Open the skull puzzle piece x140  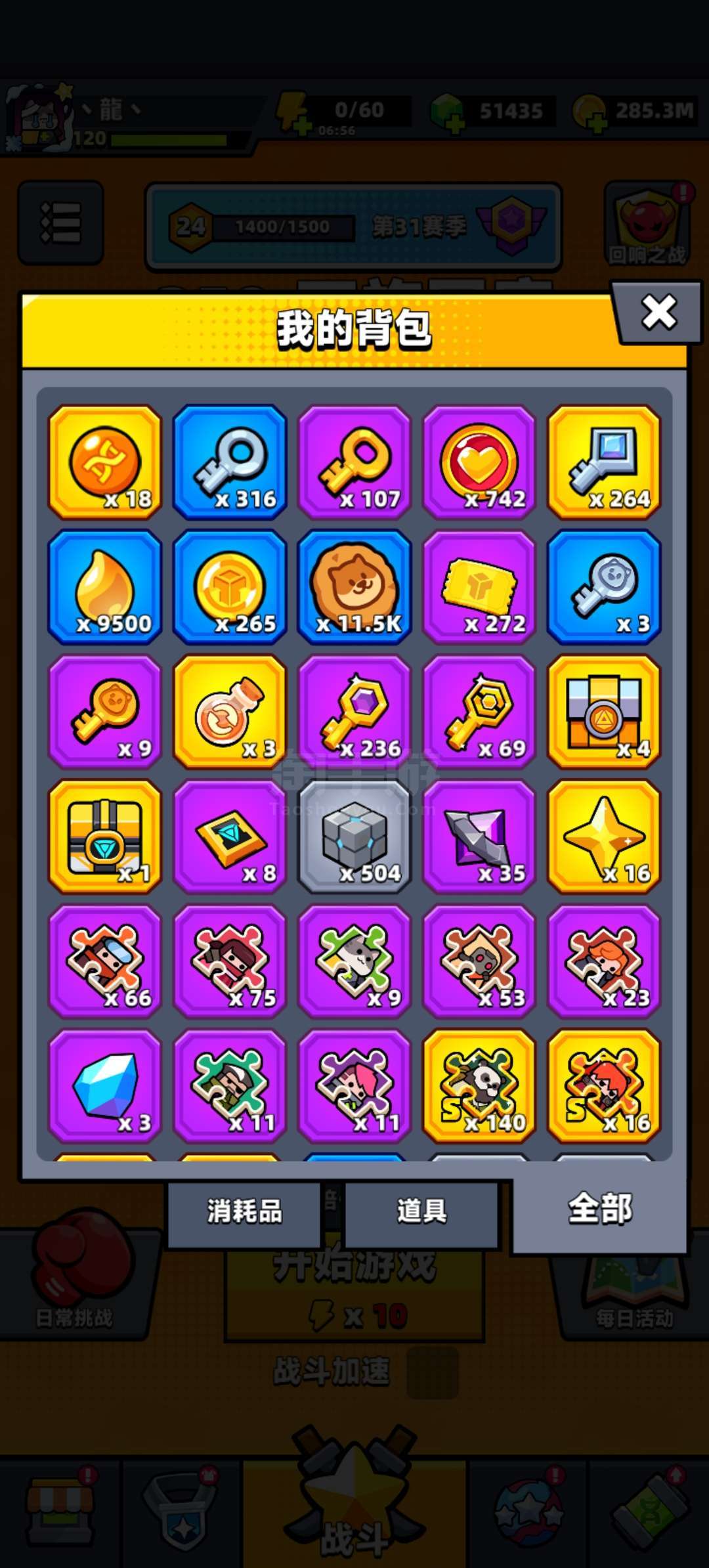(x=479, y=1086)
